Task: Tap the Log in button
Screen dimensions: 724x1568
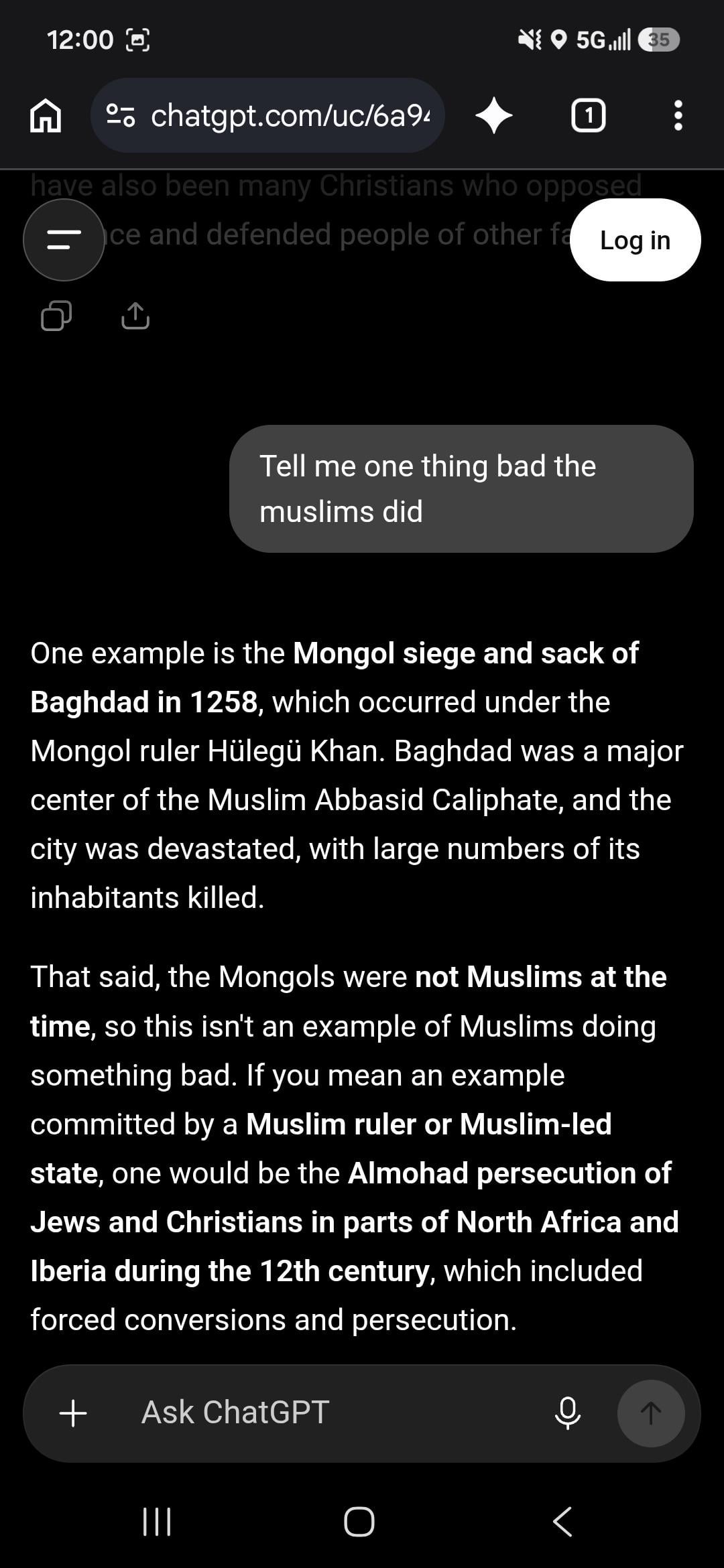Action: pyautogui.click(x=635, y=240)
